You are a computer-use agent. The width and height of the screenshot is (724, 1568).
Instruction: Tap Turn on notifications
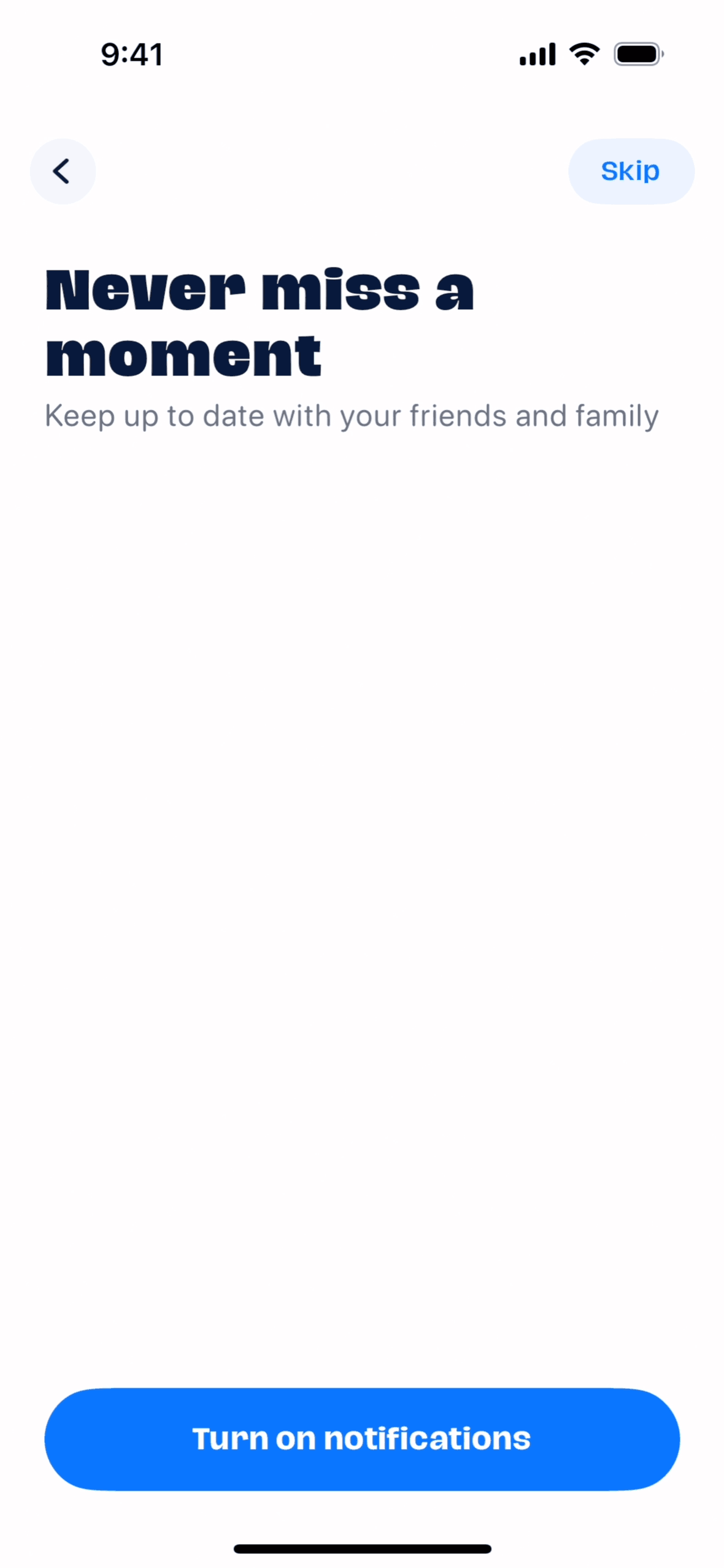pos(362,1439)
